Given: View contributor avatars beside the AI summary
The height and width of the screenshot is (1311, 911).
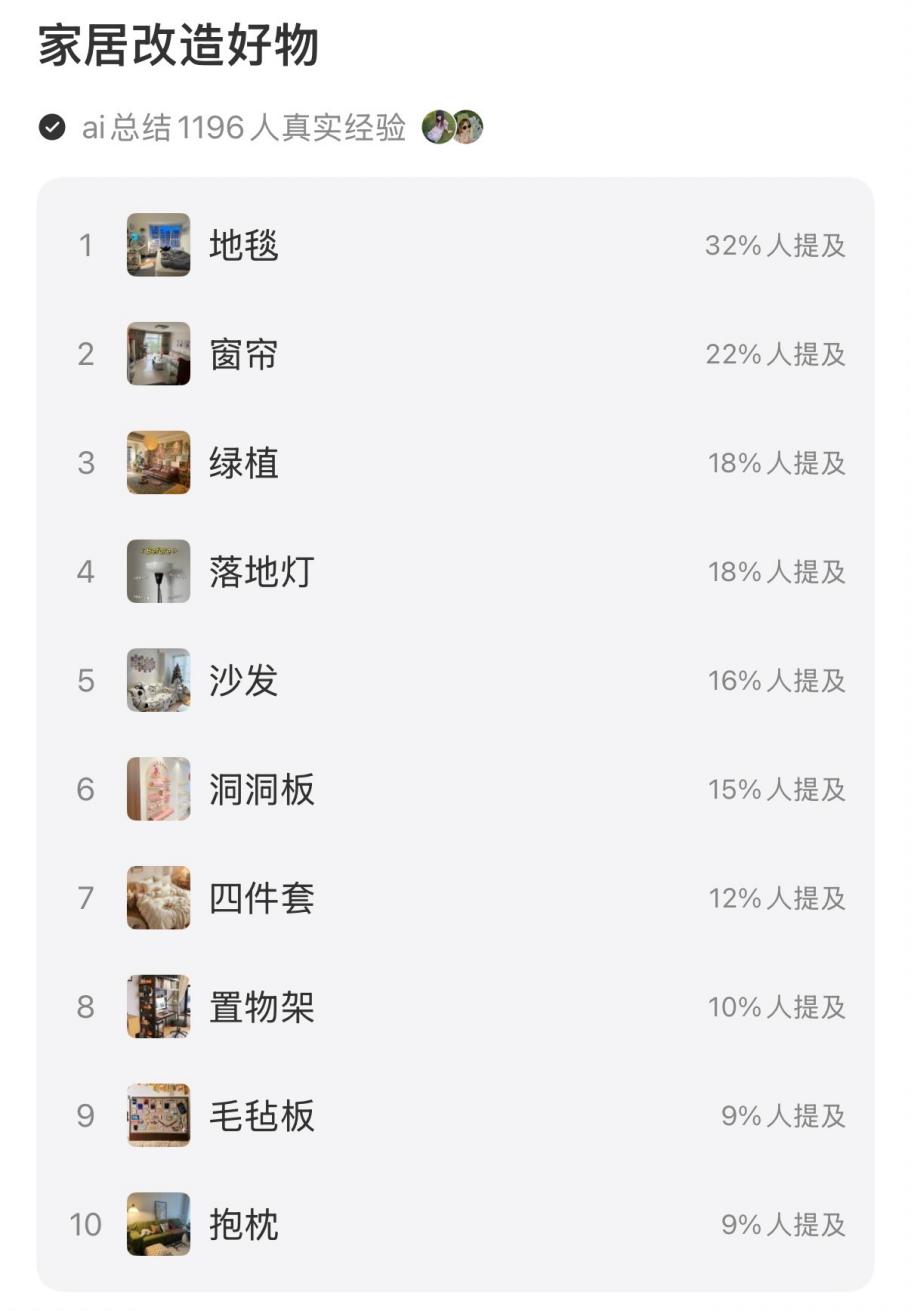Looking at the screenshot, I should point(452,127).
